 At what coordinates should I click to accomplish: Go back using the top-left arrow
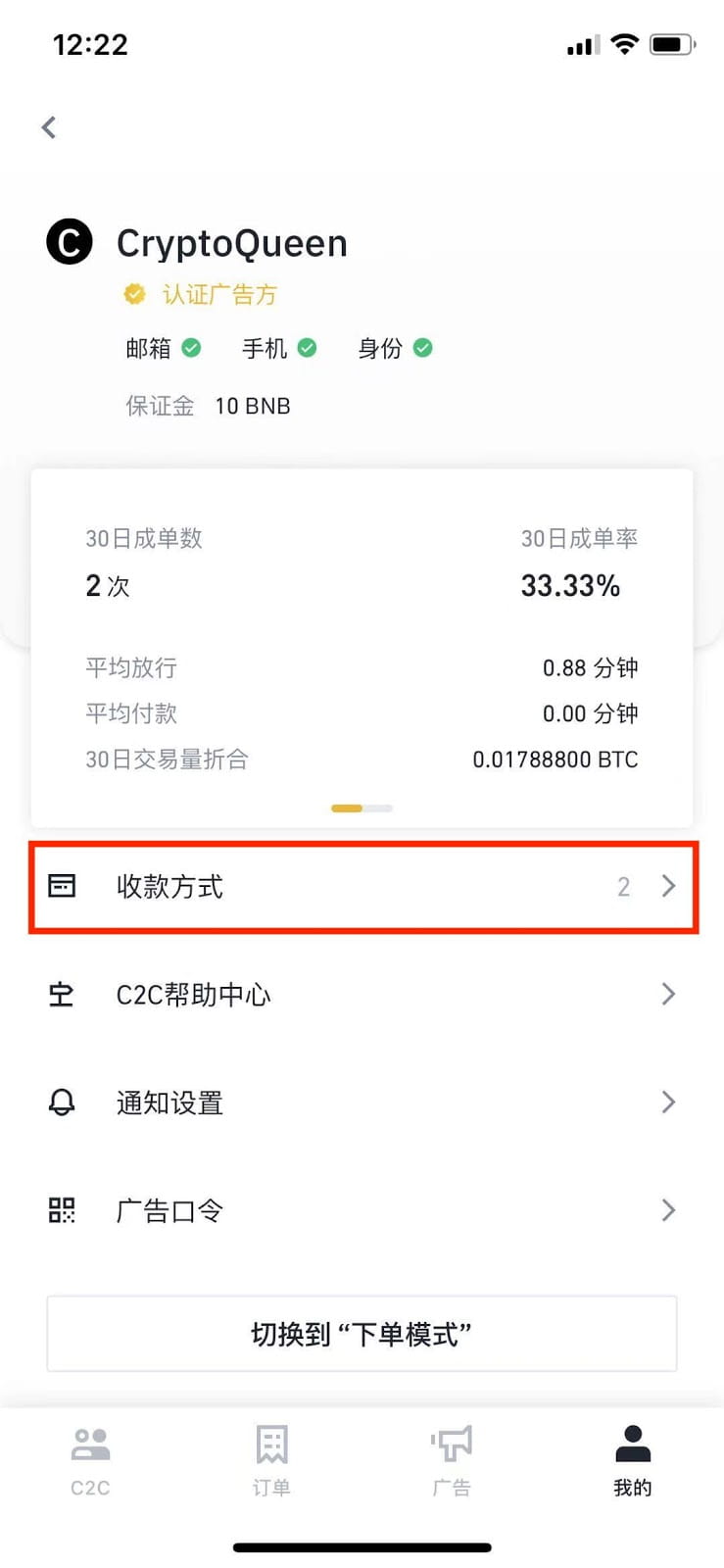pyautogui.click(x=49, y=127)
